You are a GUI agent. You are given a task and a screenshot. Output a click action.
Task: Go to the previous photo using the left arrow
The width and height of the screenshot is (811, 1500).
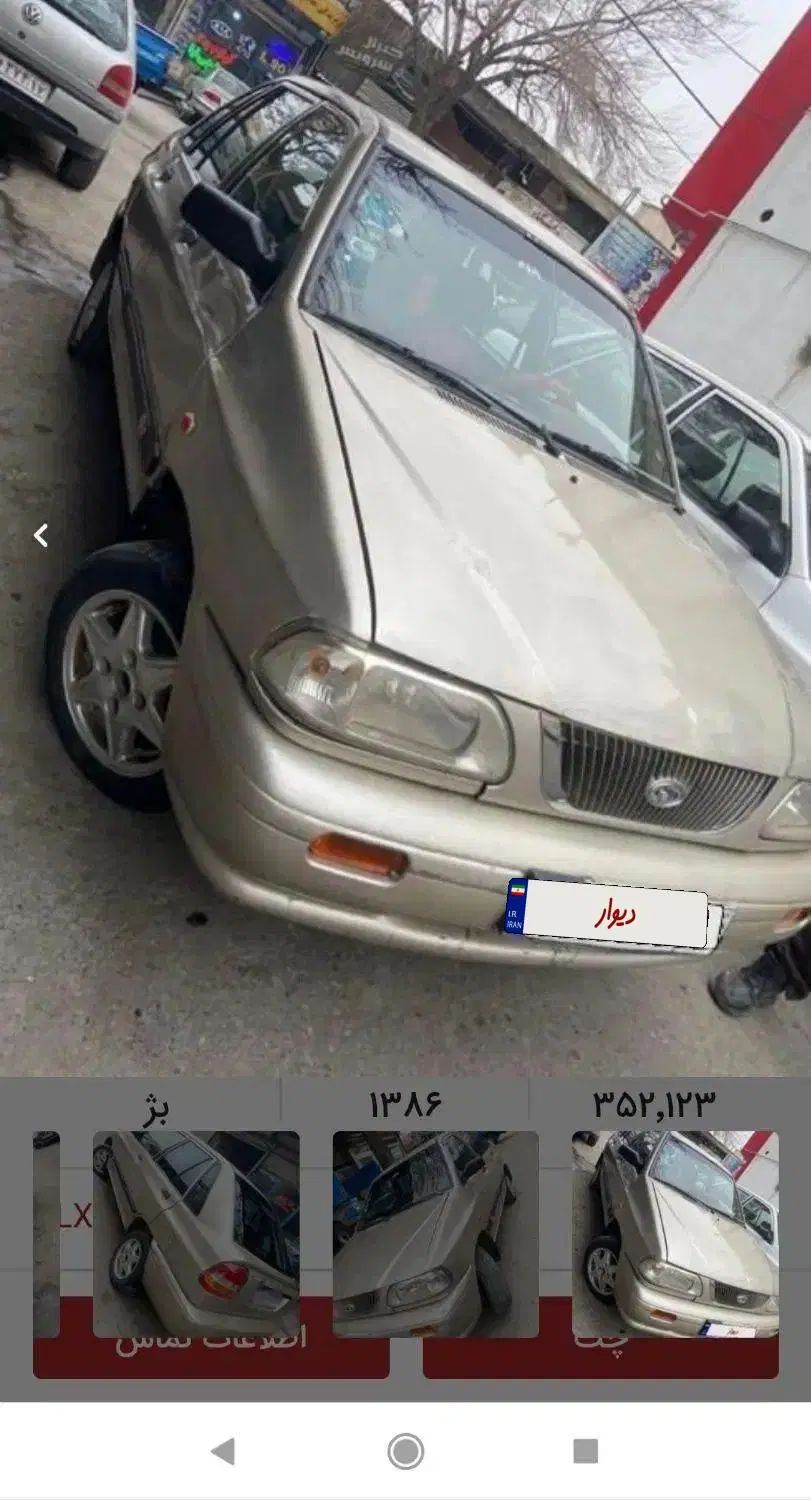pyautogui.click(x=41, y=536)
